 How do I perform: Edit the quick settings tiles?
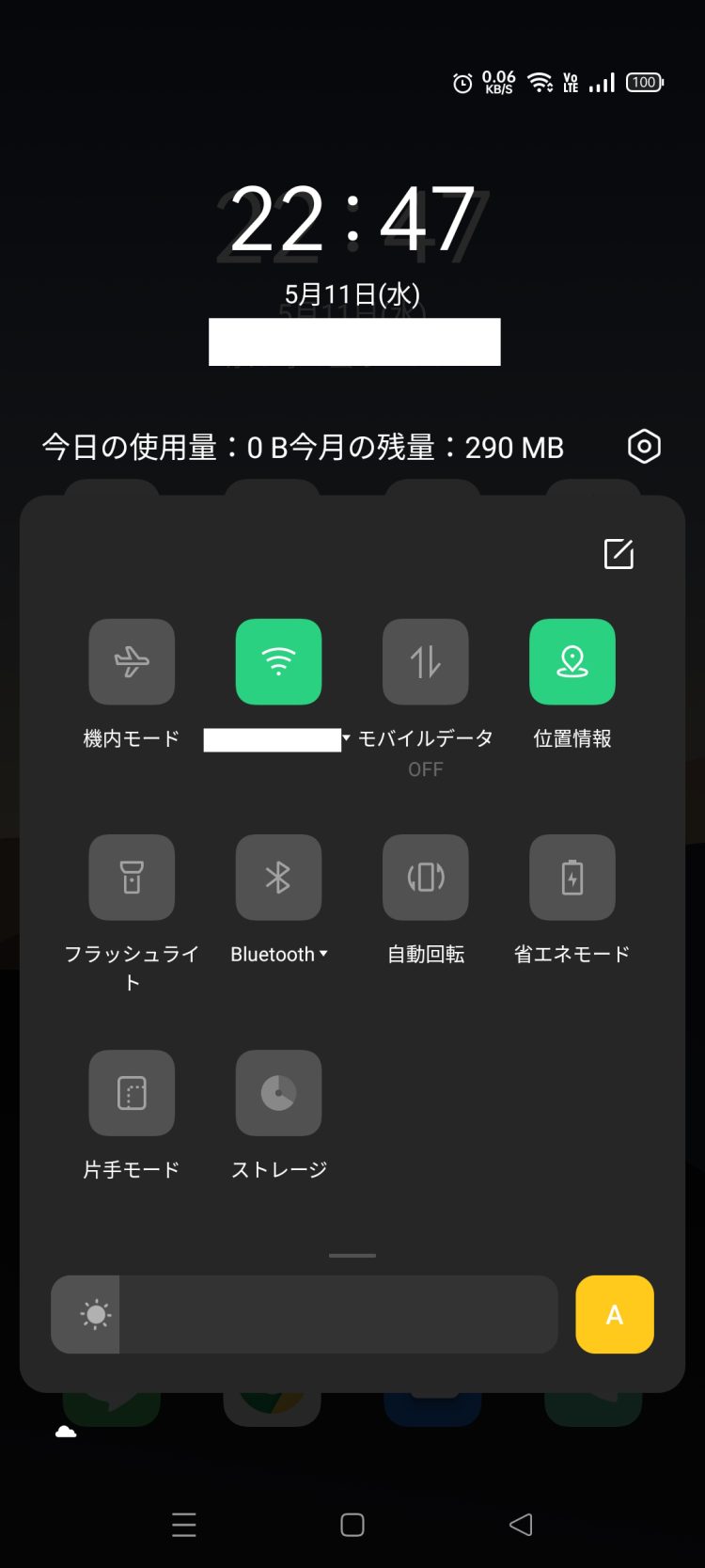[619, 554]
